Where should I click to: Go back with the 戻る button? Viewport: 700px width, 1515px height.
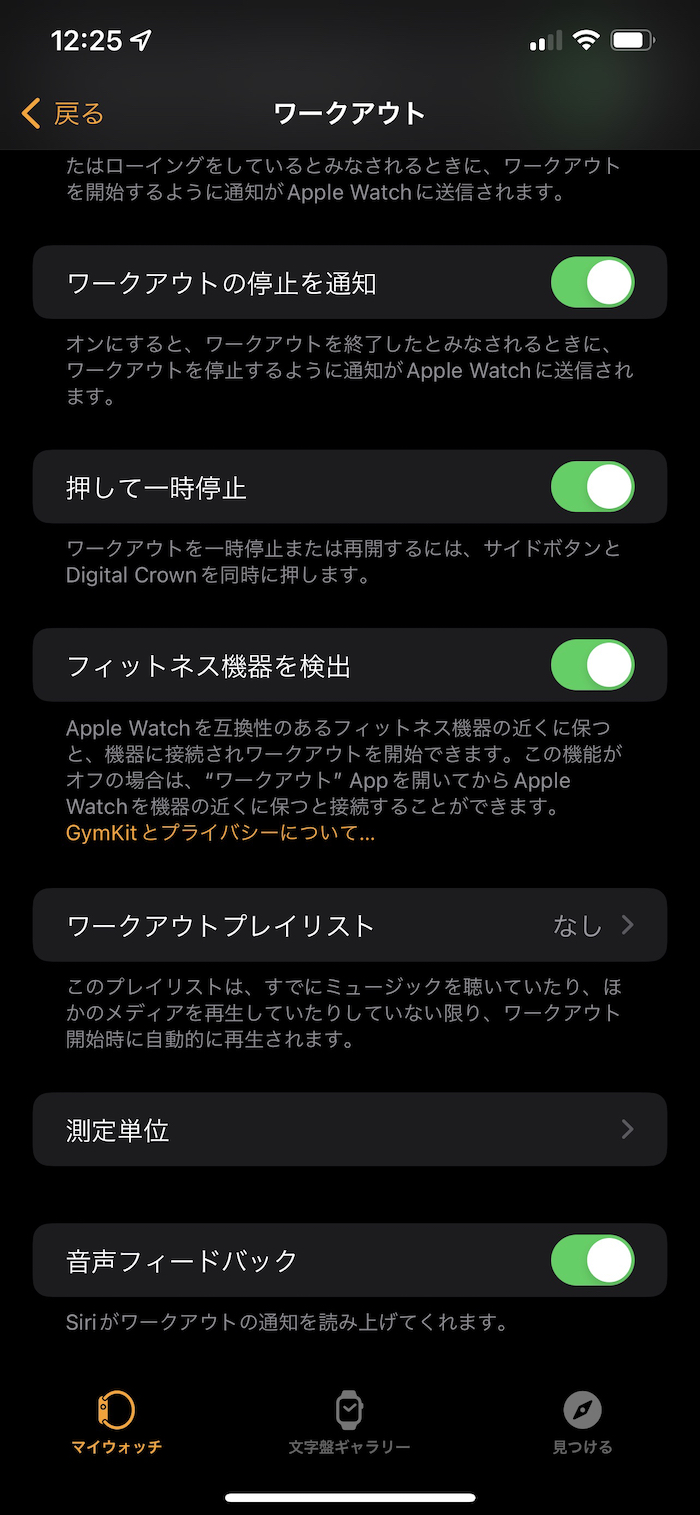63,114
